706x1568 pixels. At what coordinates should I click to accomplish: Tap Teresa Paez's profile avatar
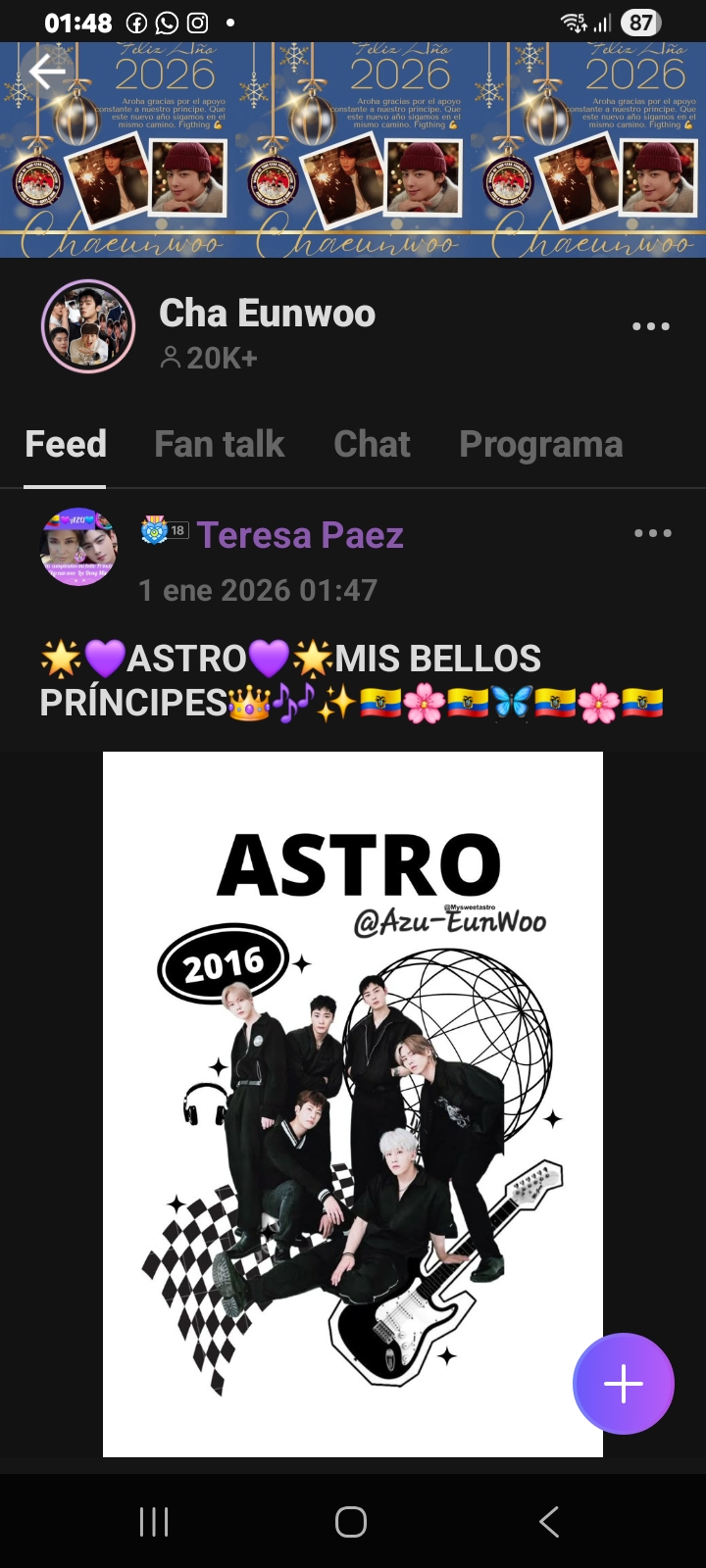pos(77,547)
